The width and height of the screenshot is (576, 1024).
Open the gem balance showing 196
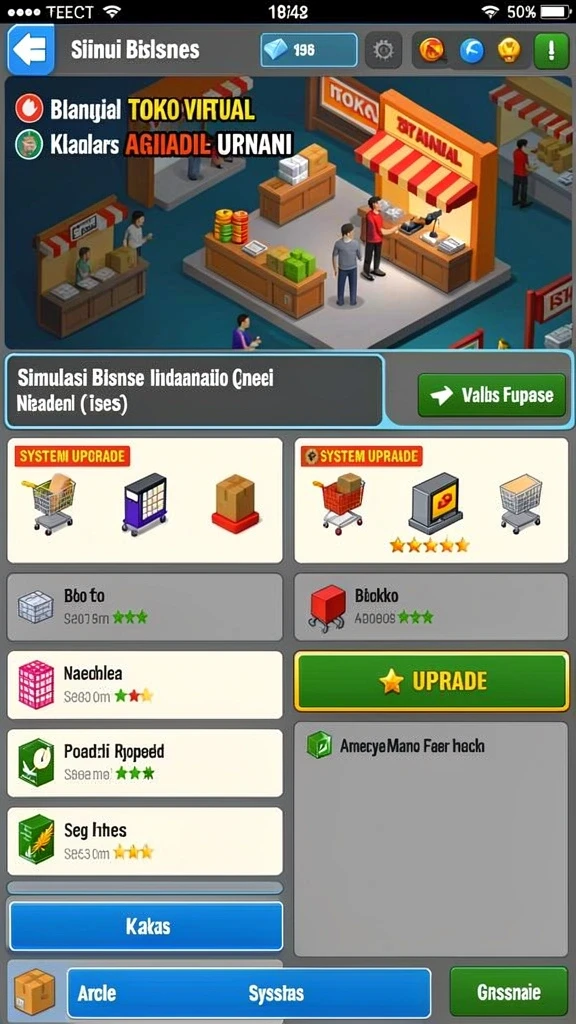tap(309, 50)
